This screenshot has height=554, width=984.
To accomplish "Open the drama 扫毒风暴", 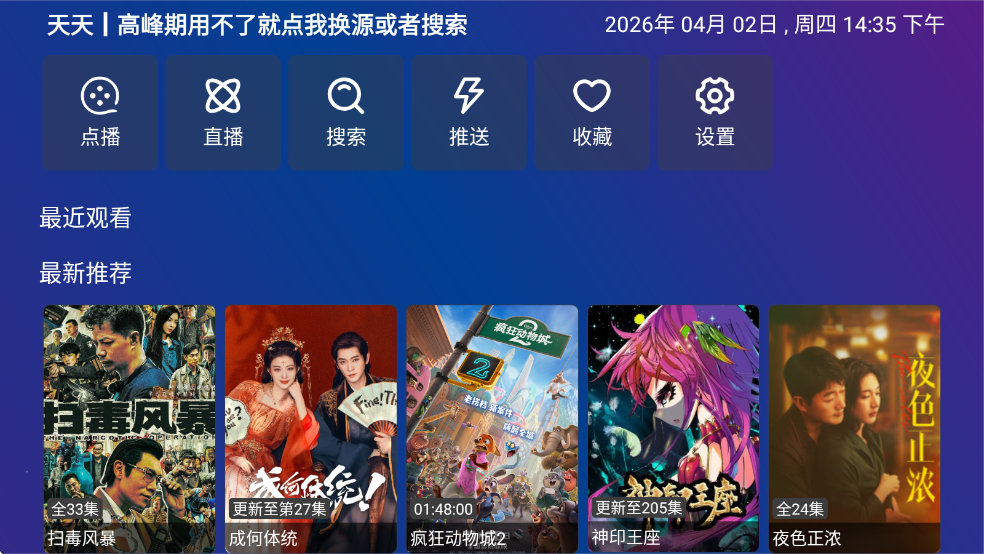I will pyautogui.click(x=129, y=428).
